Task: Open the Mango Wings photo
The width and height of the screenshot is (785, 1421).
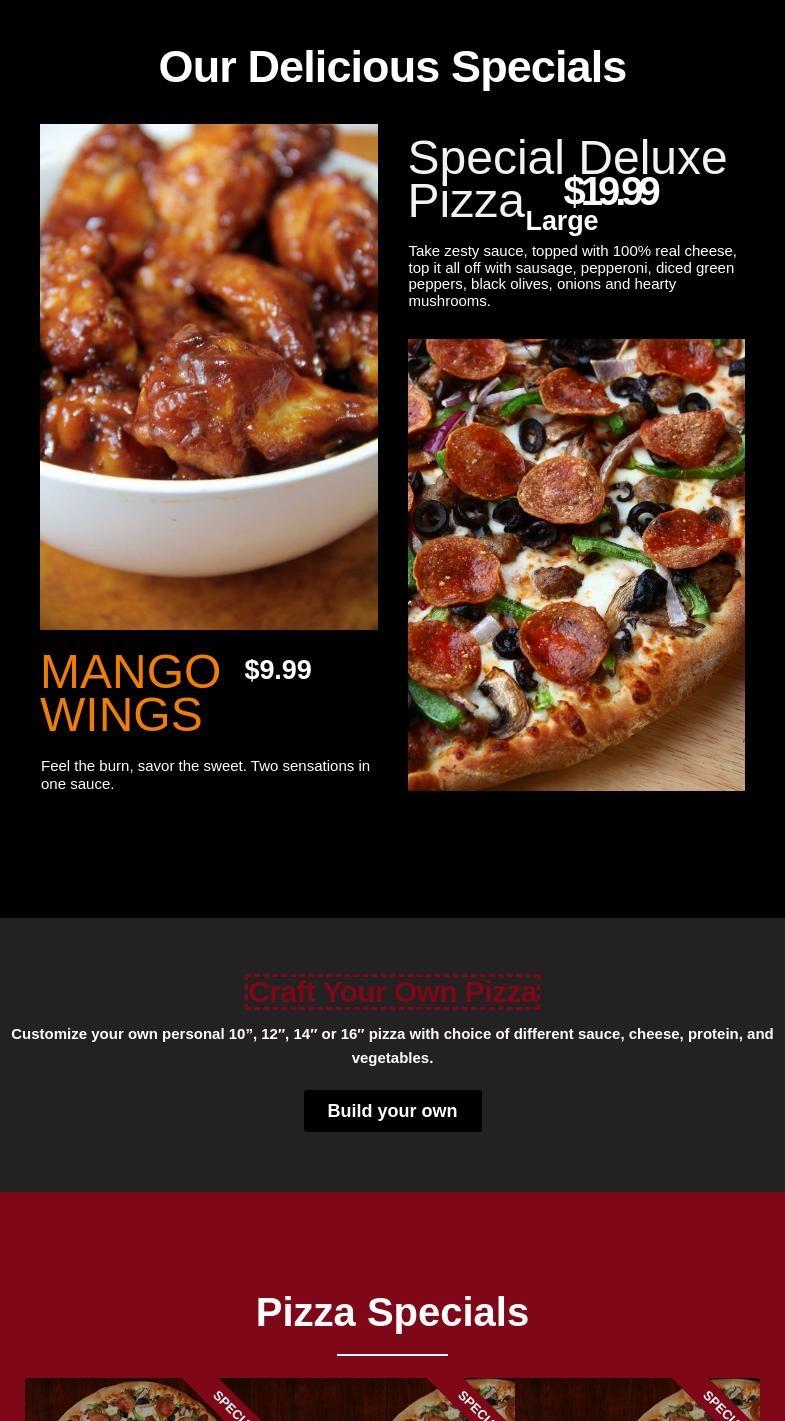Action: [x=209, y=377]
